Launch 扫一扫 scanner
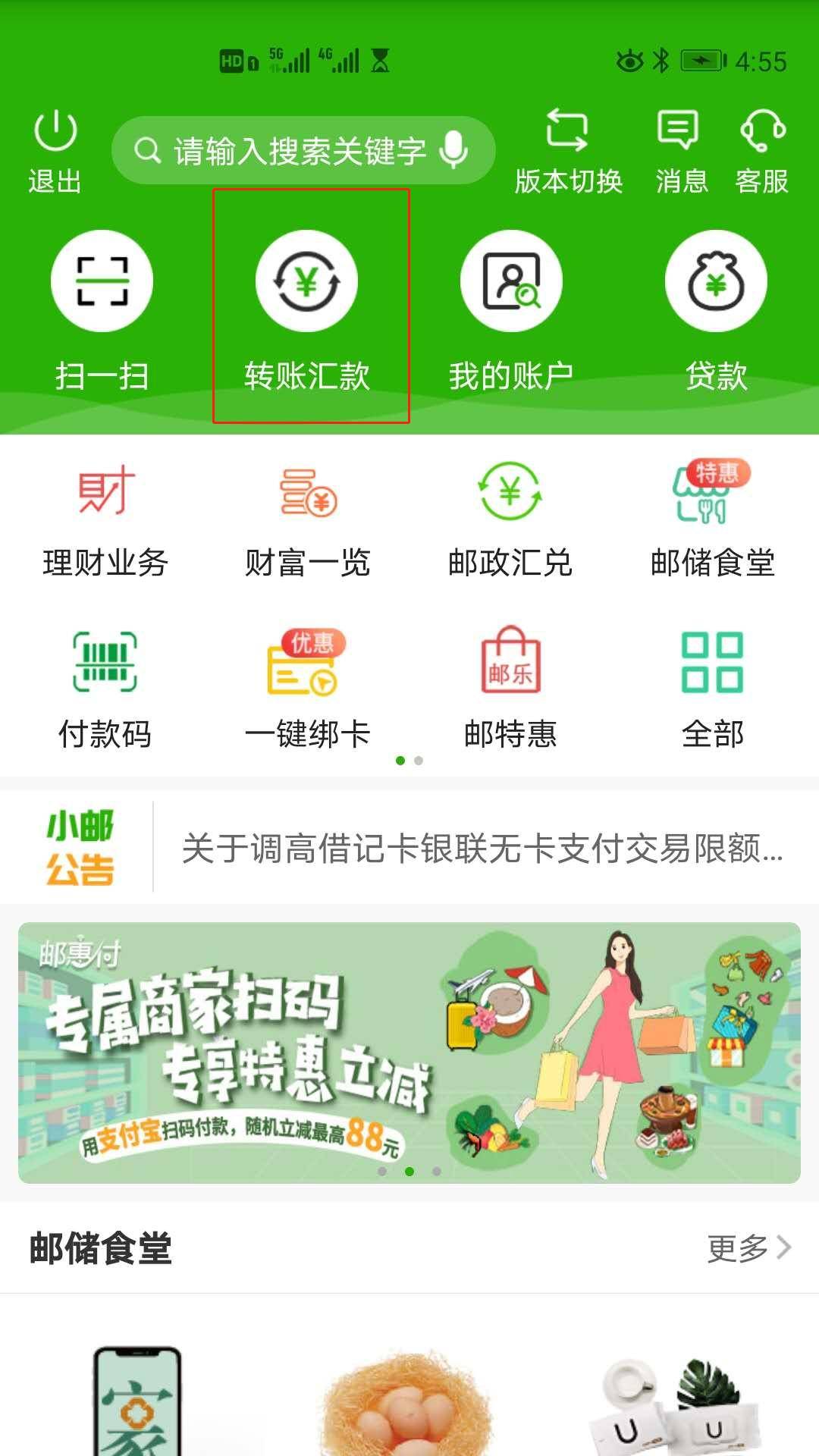The height and width of the screenshot is (1456, 819). 102,311
